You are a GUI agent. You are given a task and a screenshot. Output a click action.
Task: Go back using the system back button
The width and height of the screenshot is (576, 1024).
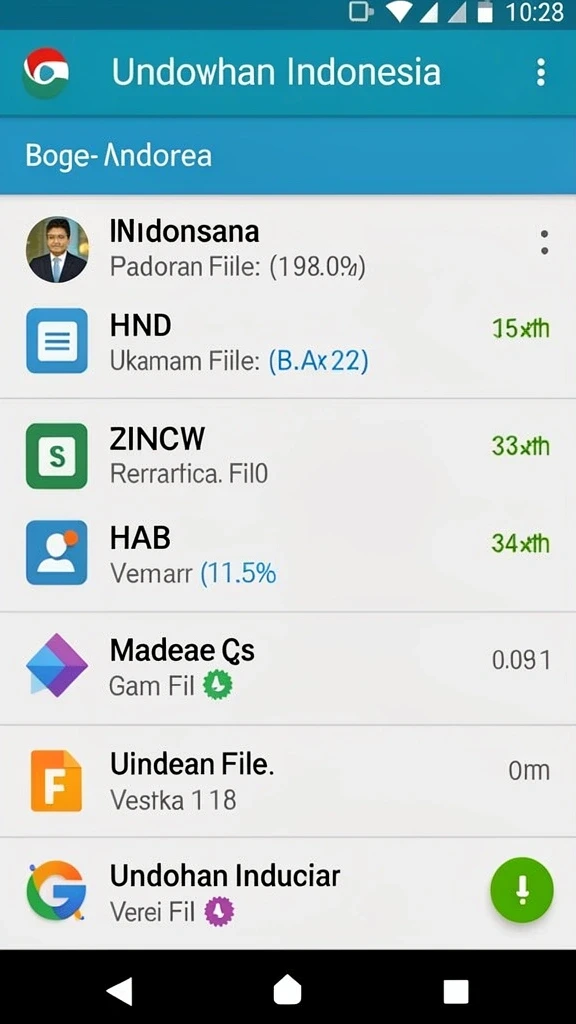[x=121, y=991]
